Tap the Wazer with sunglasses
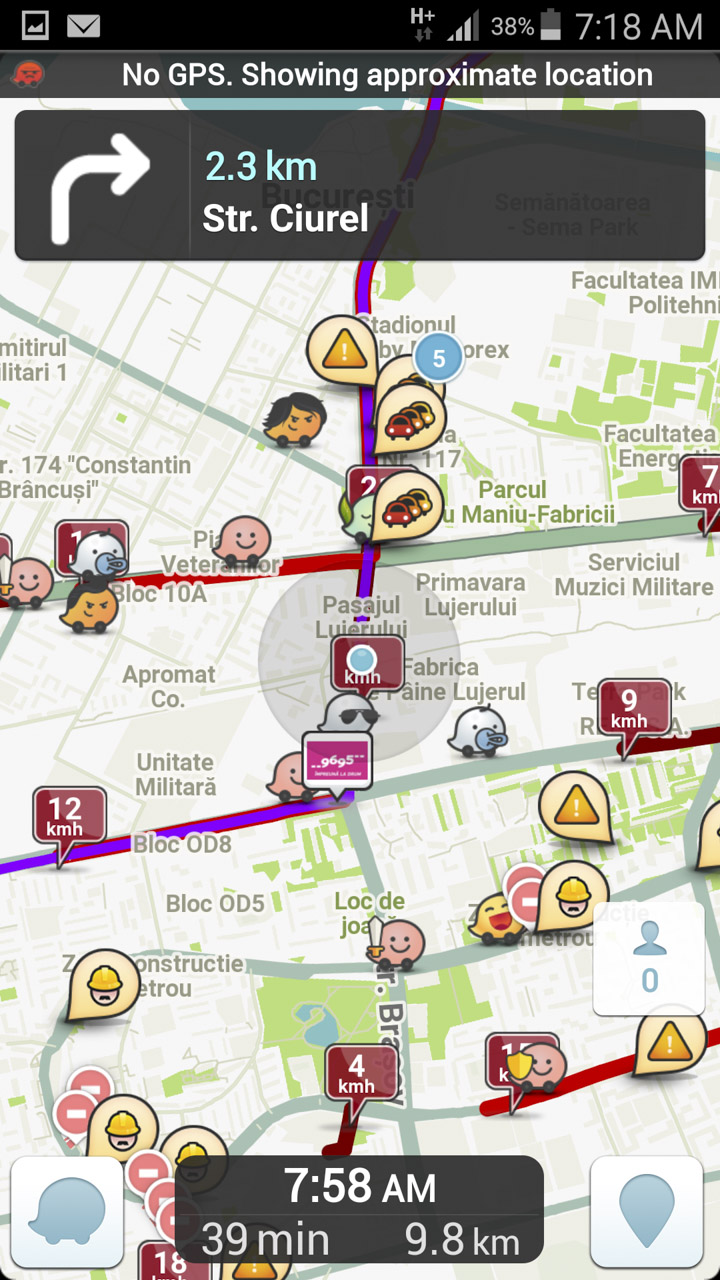Image resolution: width=720 pixels, height=1280 pixels. [x=350, y=715]
